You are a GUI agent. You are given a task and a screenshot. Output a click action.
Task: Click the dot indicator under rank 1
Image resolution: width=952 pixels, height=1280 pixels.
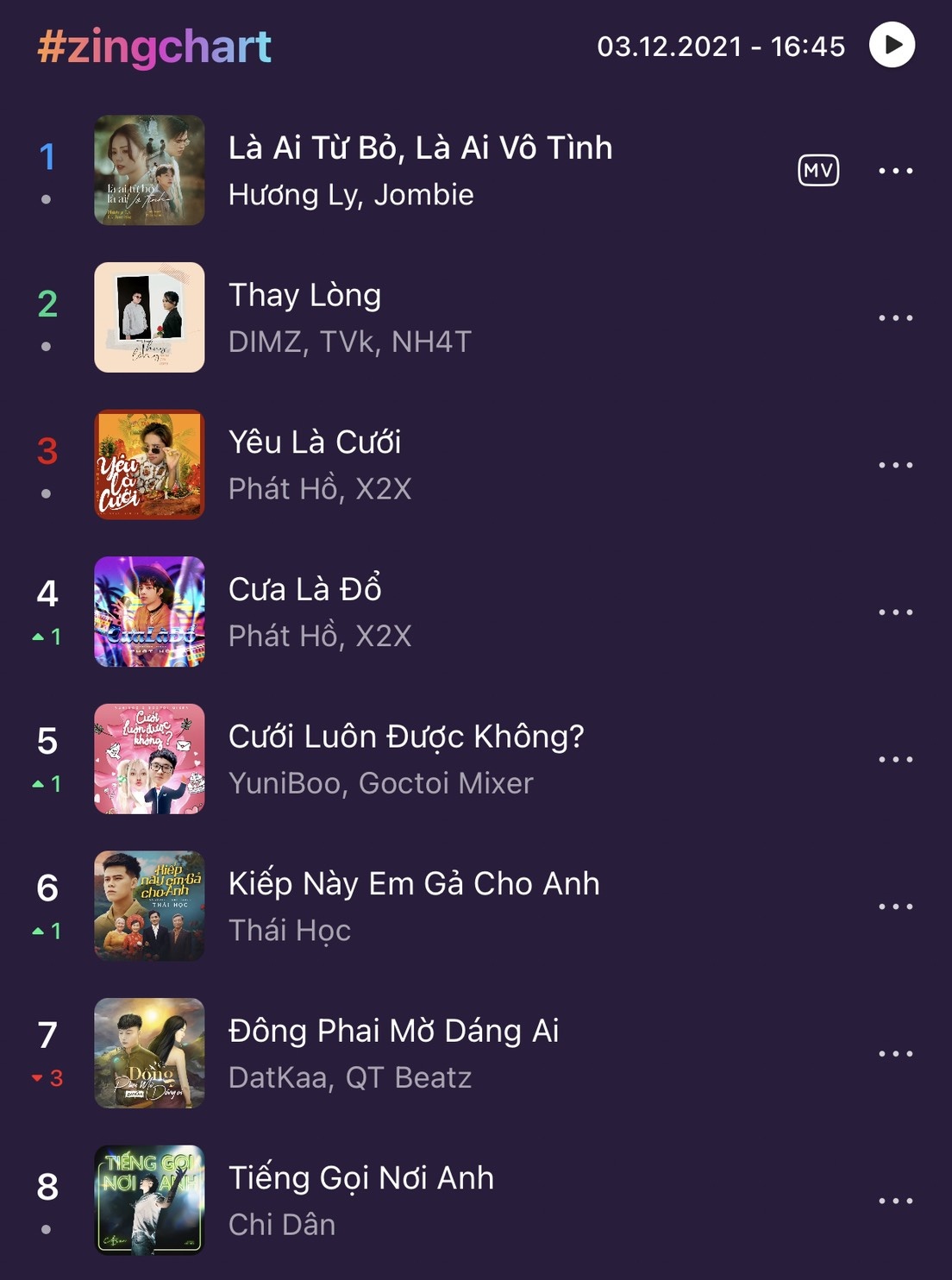[x=45, y=200]
